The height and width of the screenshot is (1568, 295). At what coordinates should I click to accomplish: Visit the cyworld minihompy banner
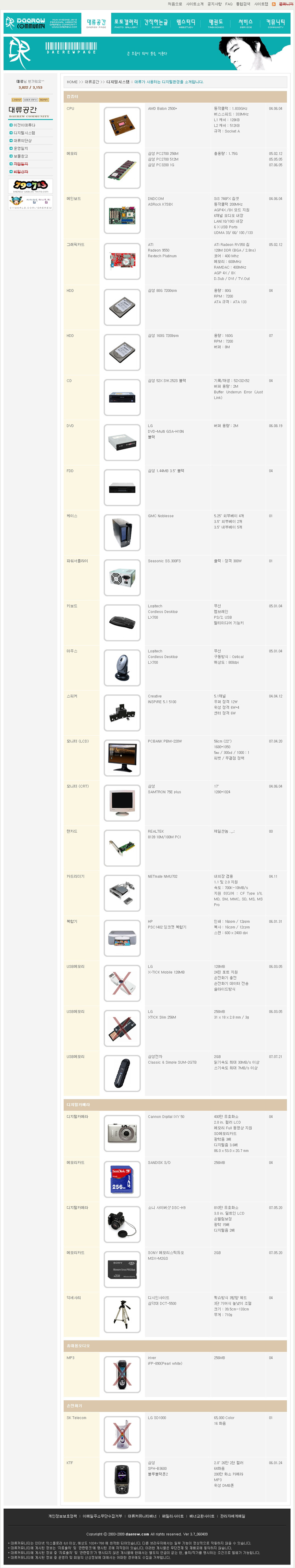pos(30,203)
